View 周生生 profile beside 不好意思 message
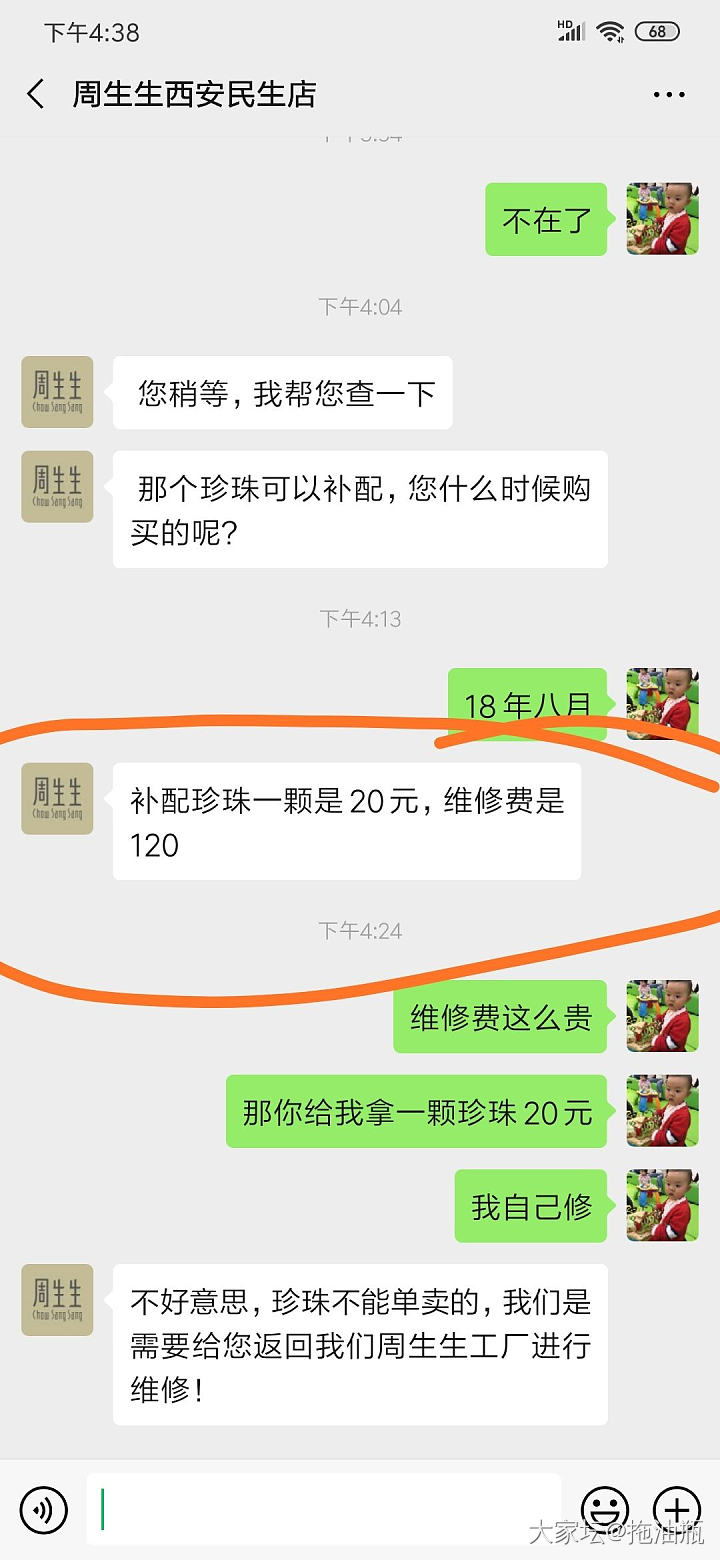Screen dimensions: 720x1560 (57, 1300)
